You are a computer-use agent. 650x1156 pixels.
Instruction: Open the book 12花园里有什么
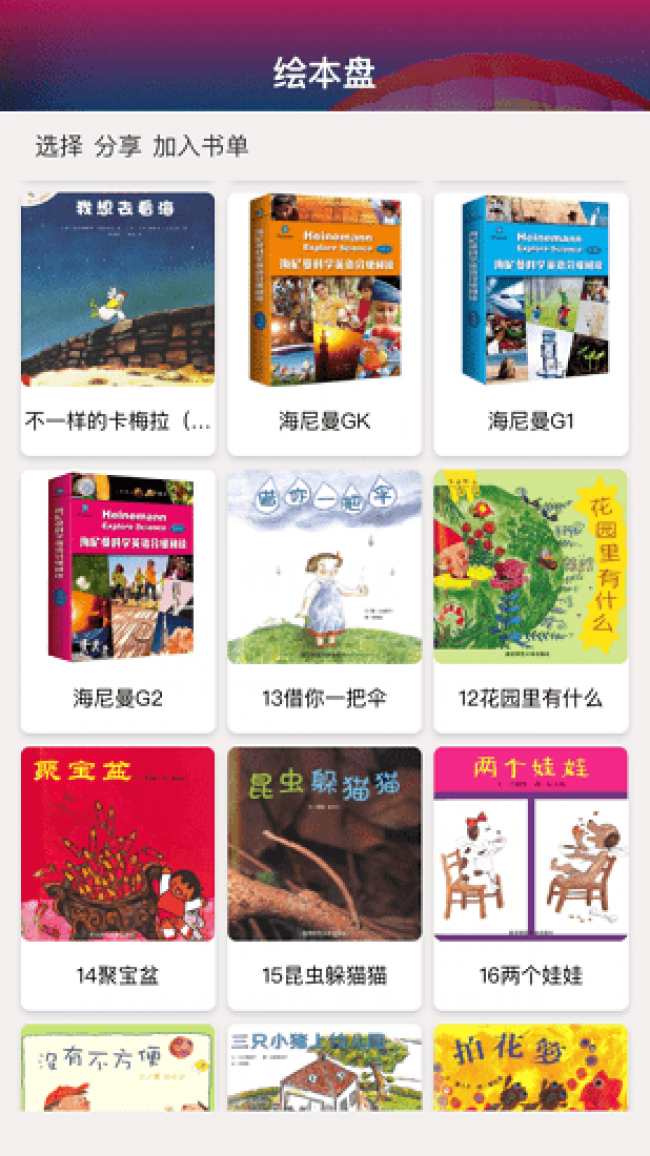[x=531, y=601]
